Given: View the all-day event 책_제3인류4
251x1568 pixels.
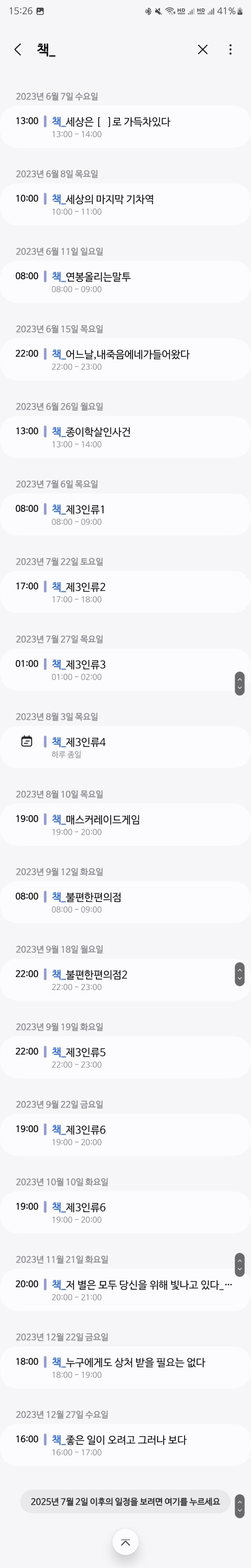Looking at the screenshot, I should point(125,747).
